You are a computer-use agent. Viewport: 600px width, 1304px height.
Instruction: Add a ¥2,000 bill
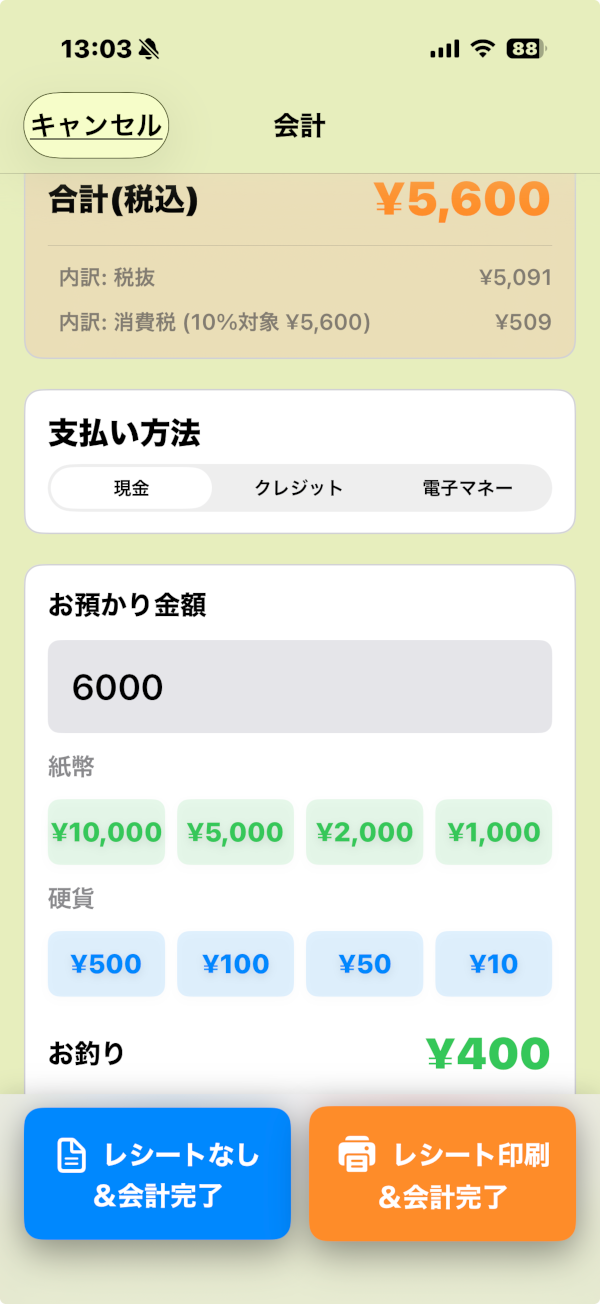click(364, 832)
